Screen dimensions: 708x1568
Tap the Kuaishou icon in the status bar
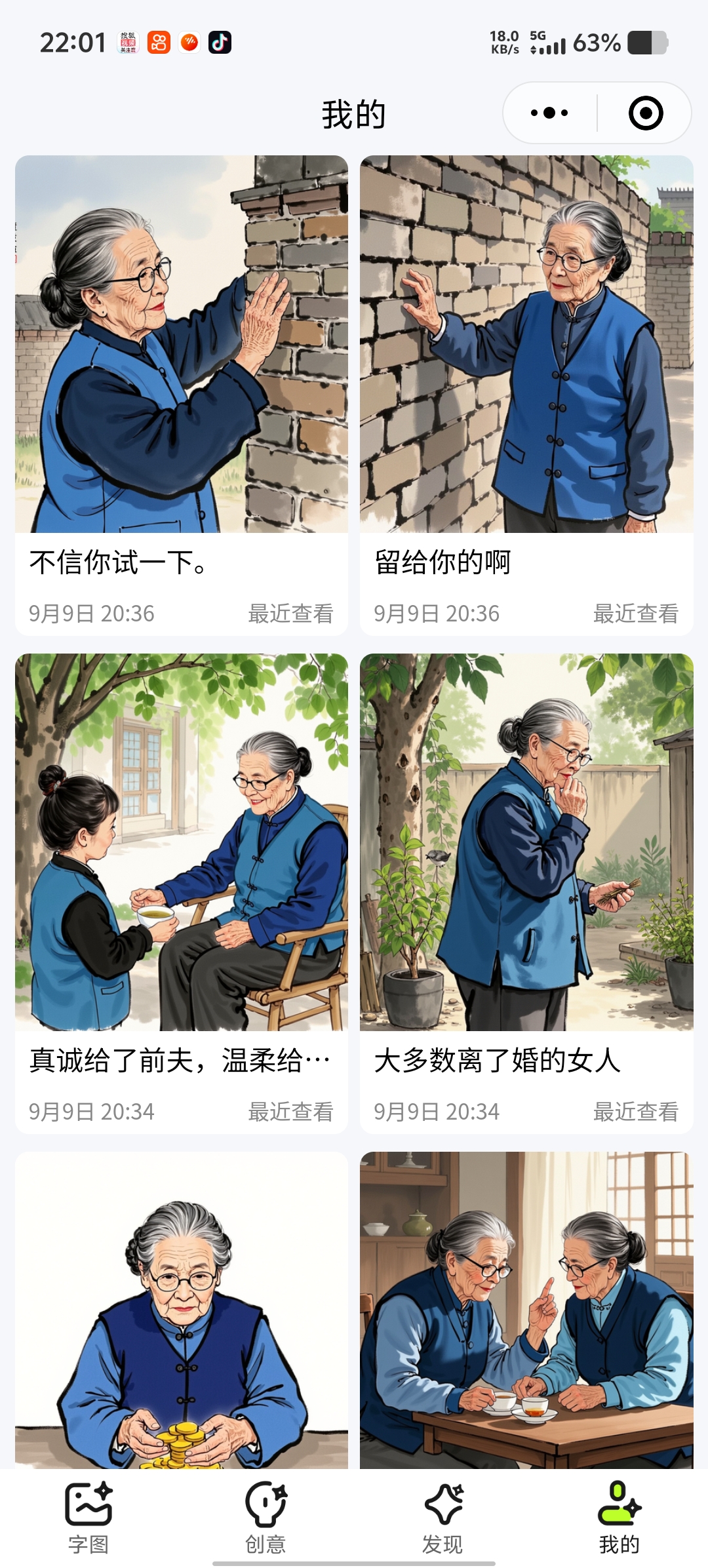[159, 43]
